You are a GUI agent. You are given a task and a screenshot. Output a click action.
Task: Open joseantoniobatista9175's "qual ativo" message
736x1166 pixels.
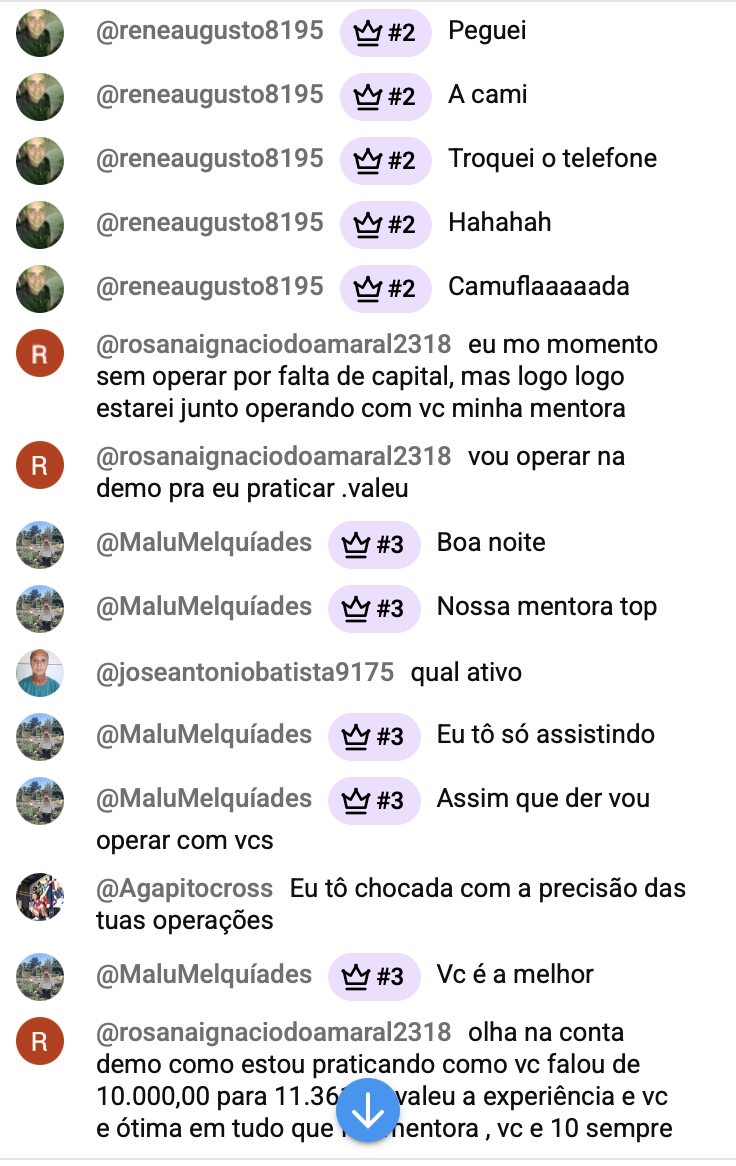[x=466, y=672]
